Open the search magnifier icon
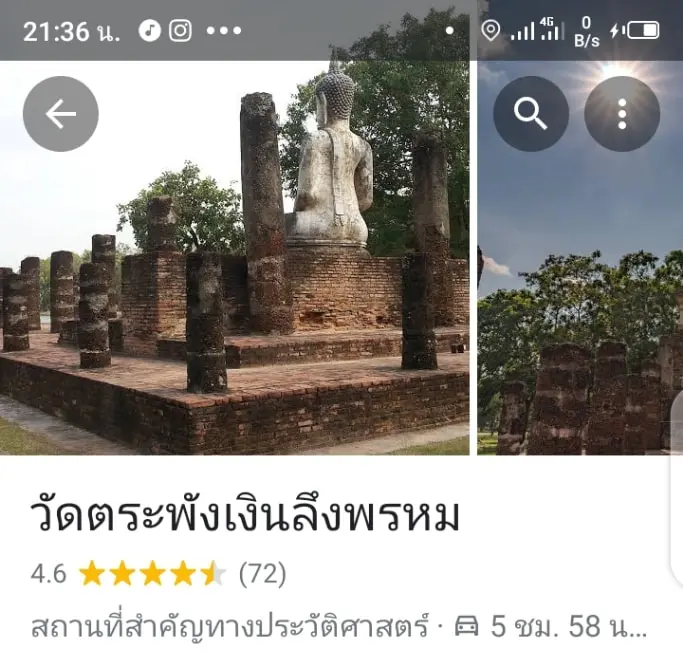 pos(531,114)
